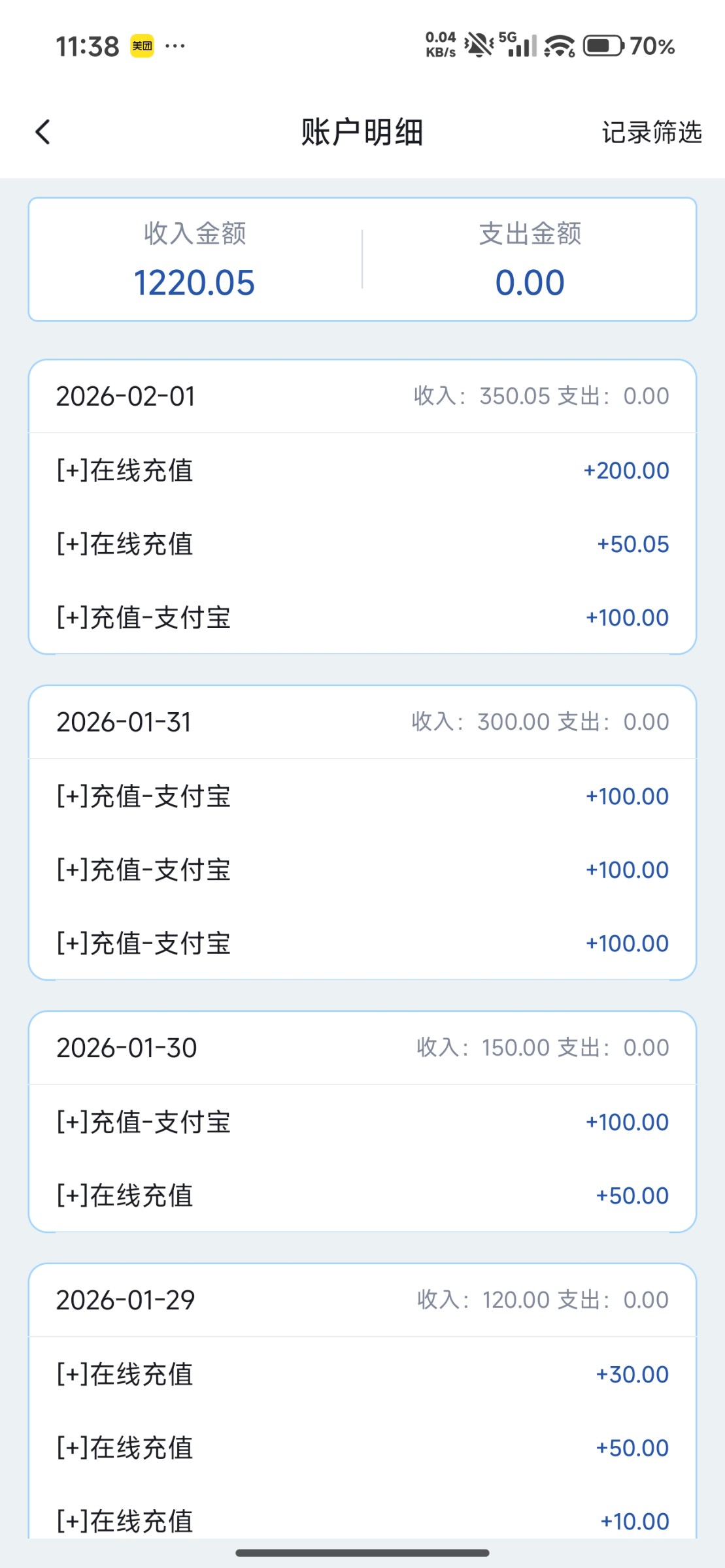Tap the 充值-支付宝 entry of +50.05 day

coord(362,617)
